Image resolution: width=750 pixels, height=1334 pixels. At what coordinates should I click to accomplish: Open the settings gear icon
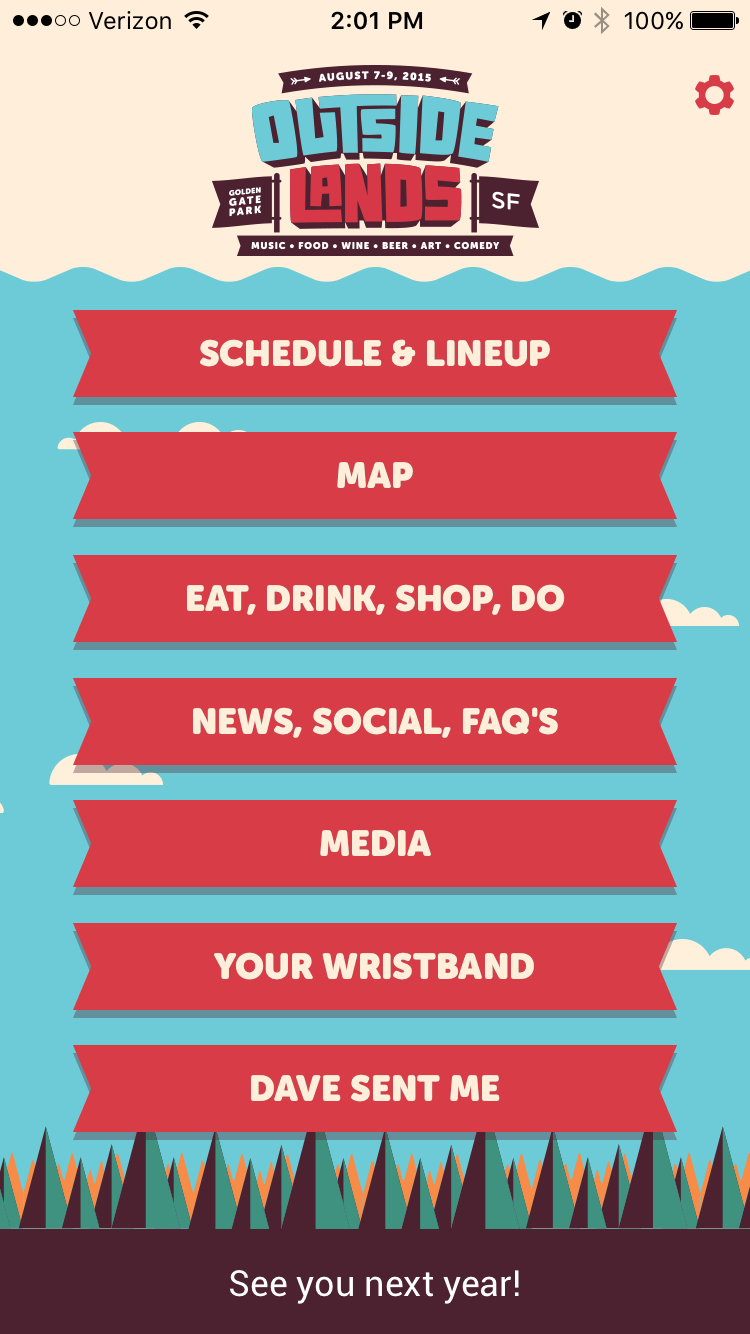tap(714, 95)
